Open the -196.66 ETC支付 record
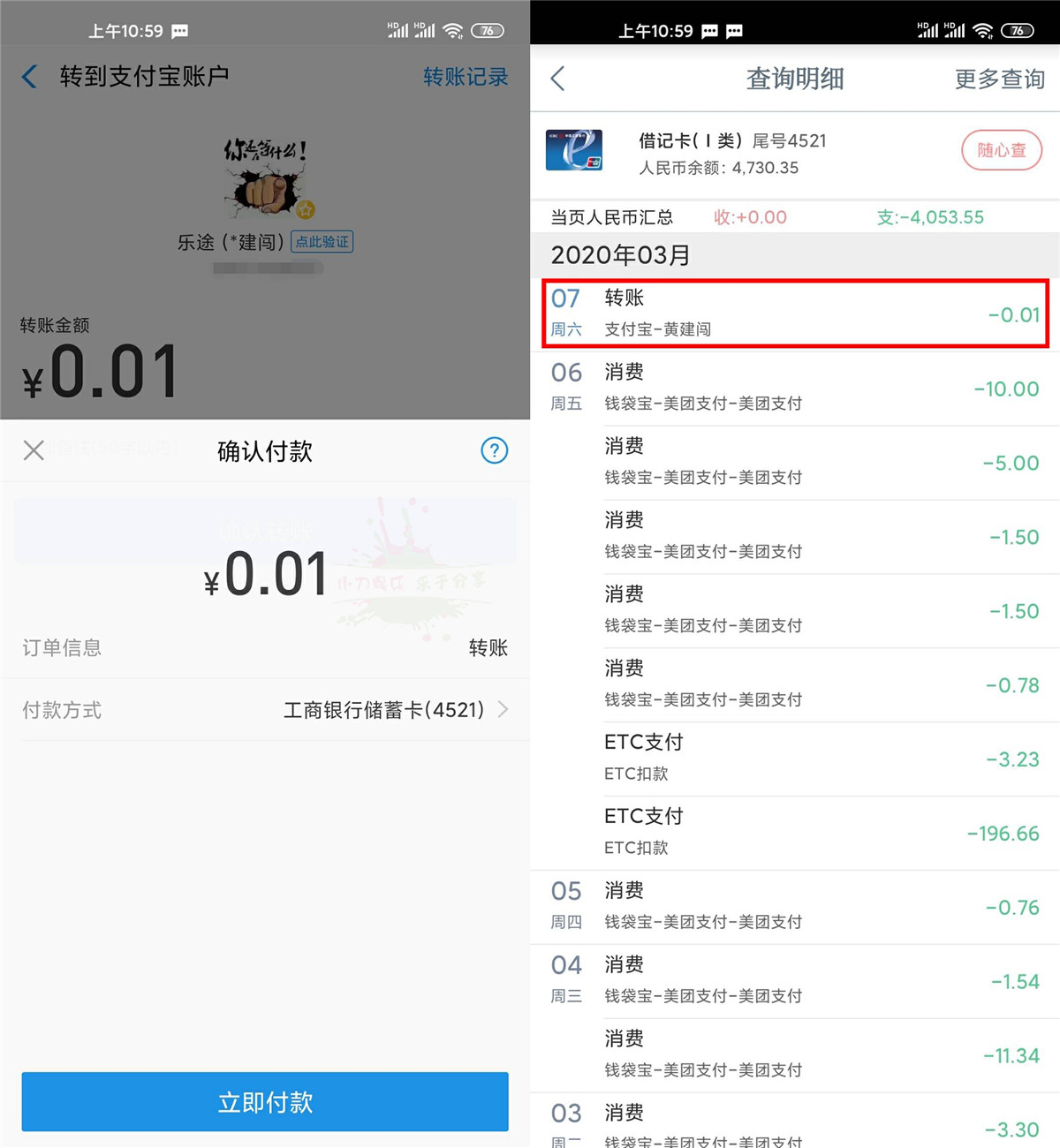Screen dimensions: 1060x1148 point(795,833)
